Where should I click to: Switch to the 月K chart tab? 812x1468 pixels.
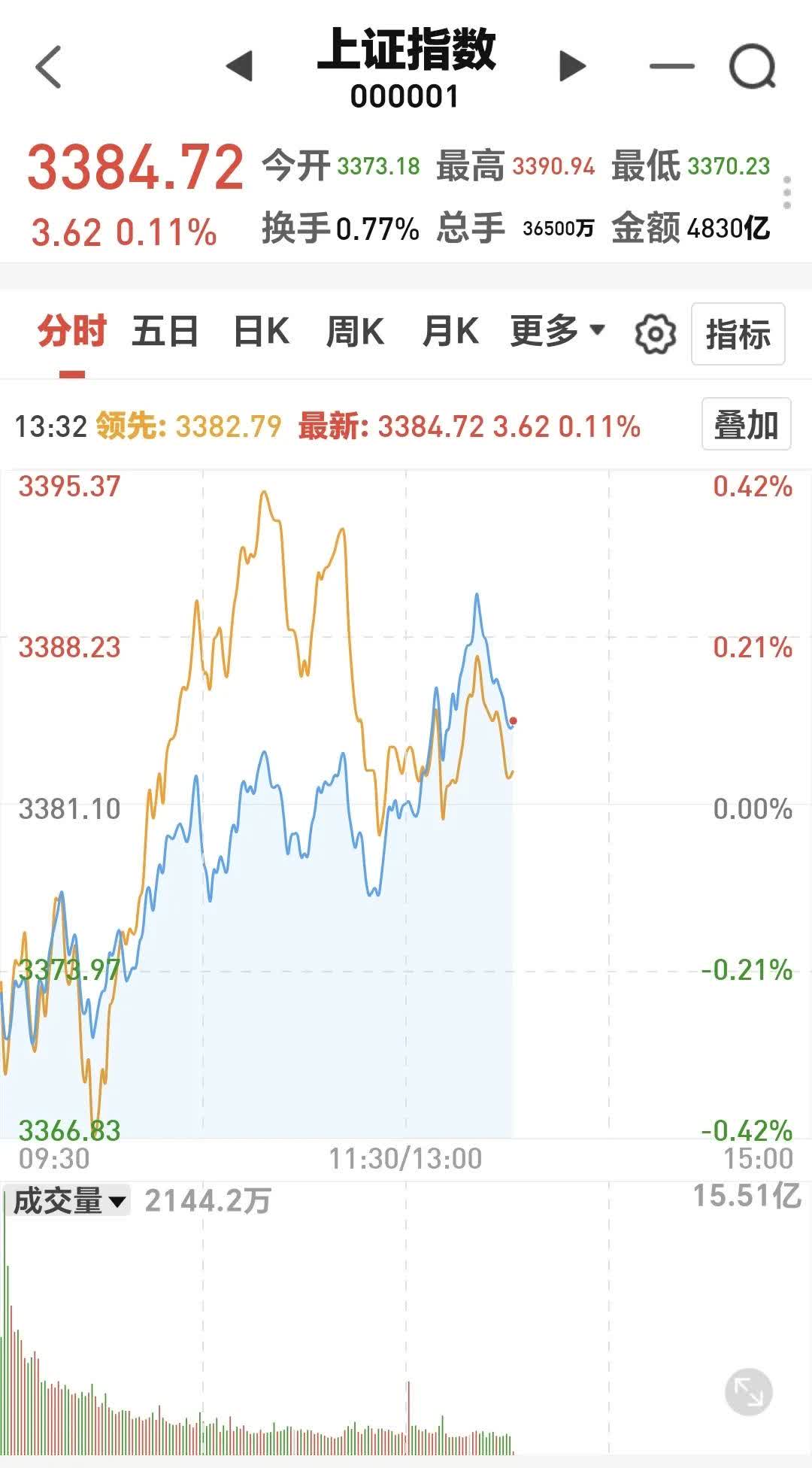[450, 332]
